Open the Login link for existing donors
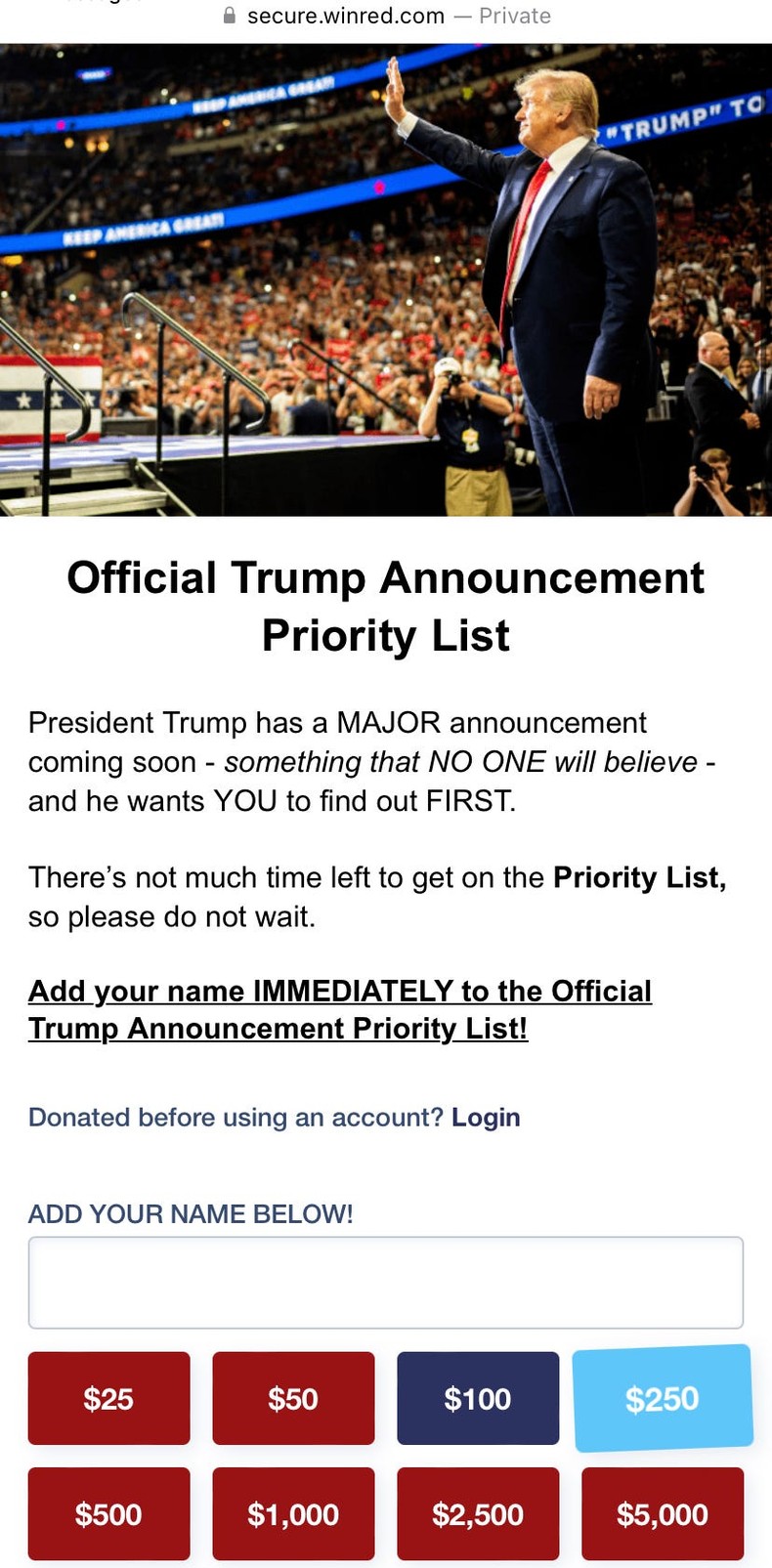Image resolution: width=772 pixels, height=1568 pixels. point(486,1117)
